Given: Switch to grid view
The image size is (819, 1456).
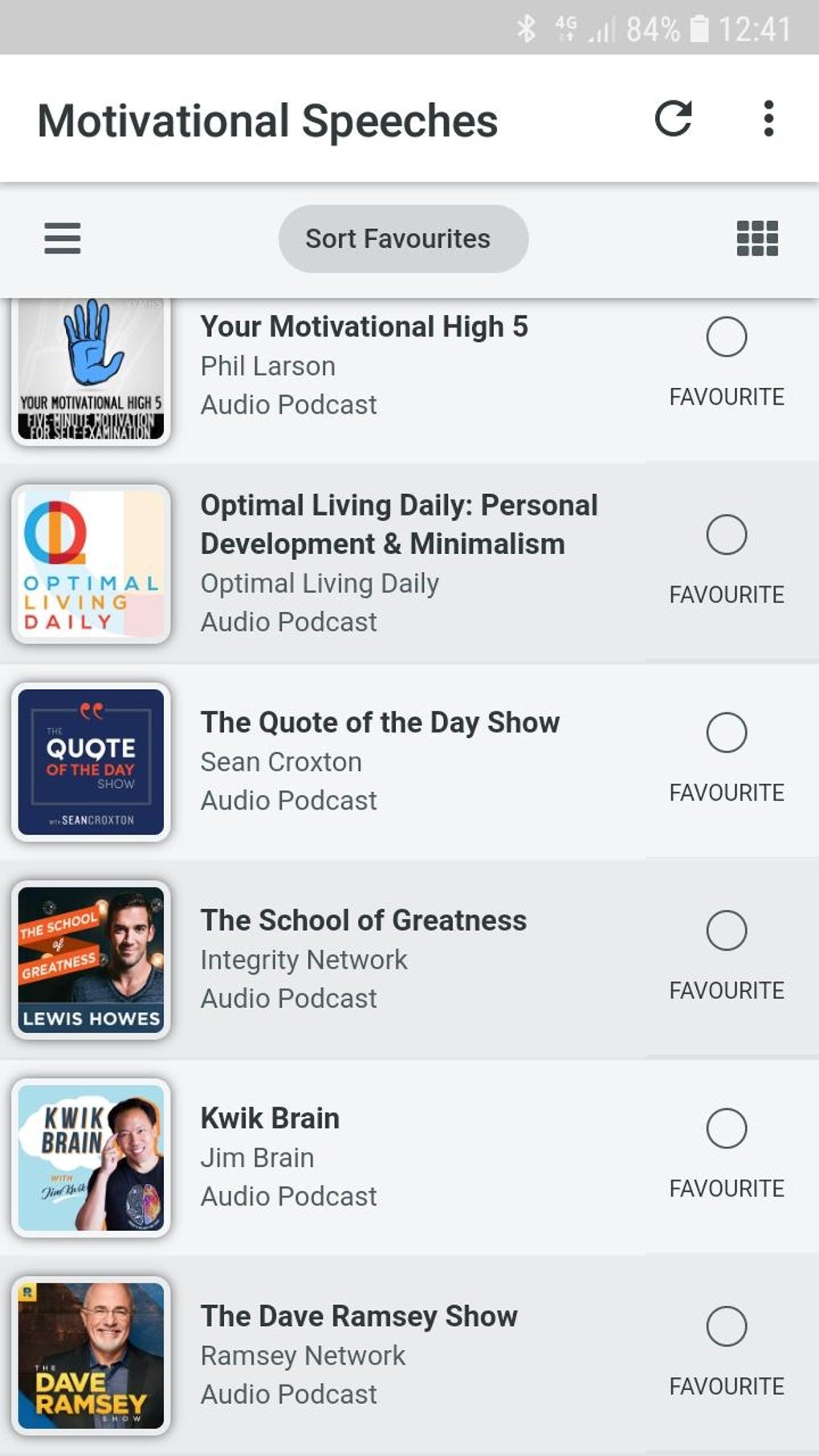Looking at the screenshot, I should click(756, 239).
